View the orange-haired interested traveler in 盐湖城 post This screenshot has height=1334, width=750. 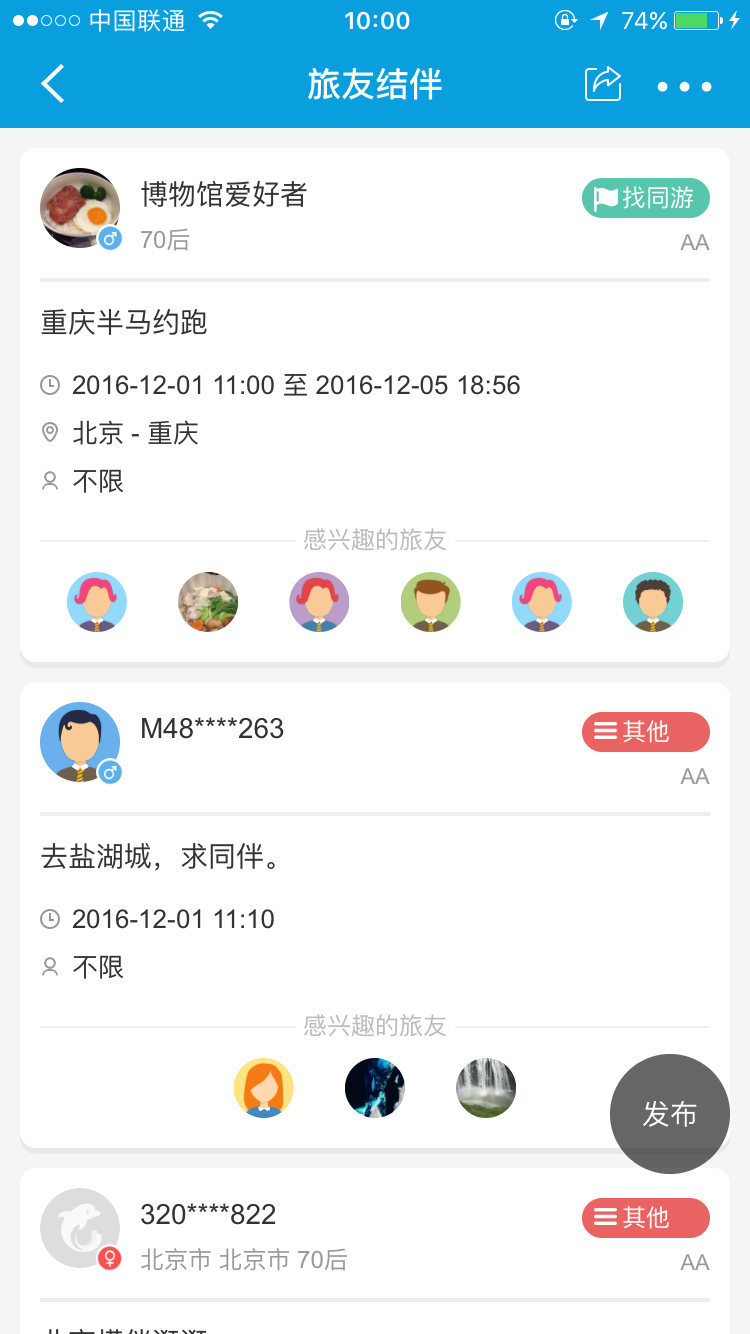point(264,1088)
